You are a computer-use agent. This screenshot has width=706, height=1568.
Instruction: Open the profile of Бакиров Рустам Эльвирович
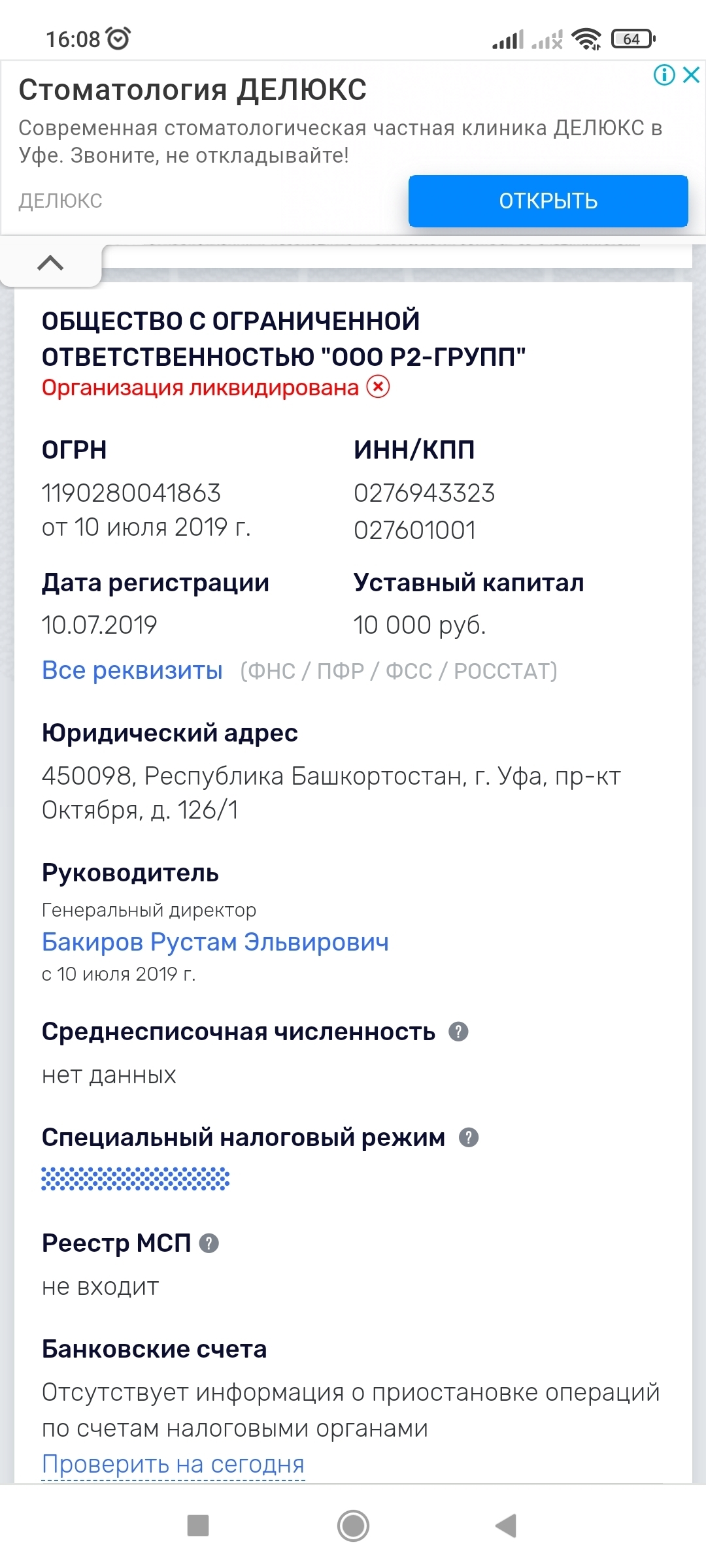[215, 942]
